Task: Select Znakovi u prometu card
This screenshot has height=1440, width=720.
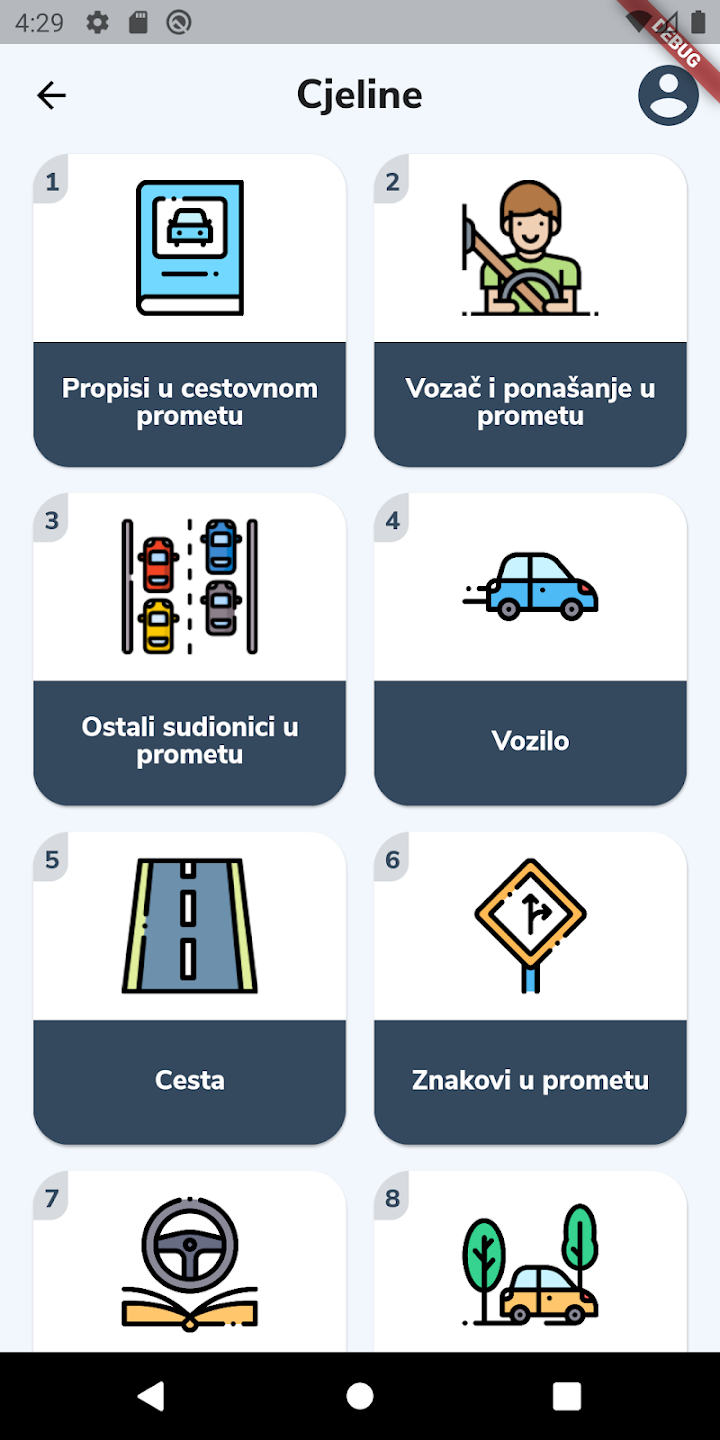Action: 530,988
